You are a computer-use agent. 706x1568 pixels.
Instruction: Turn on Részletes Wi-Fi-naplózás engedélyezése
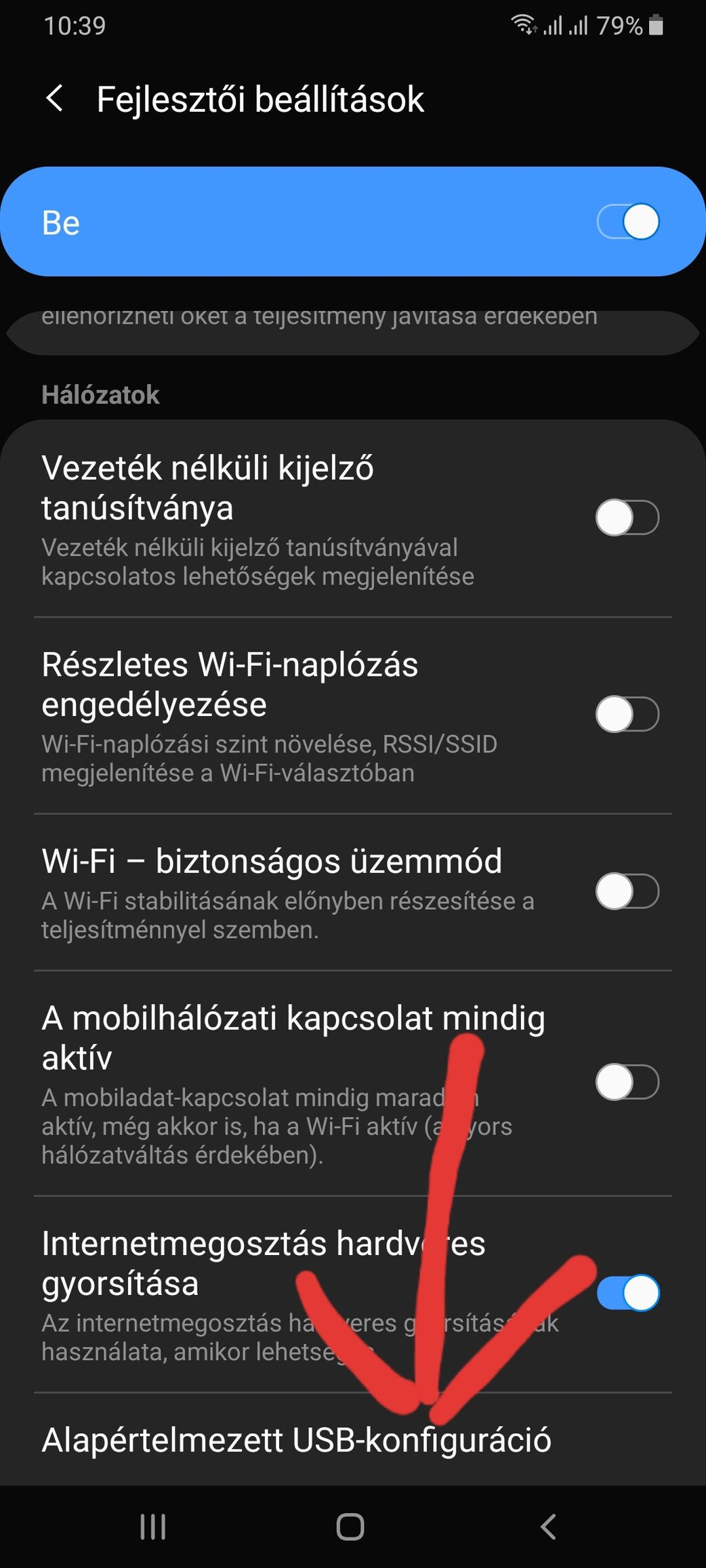627,715
